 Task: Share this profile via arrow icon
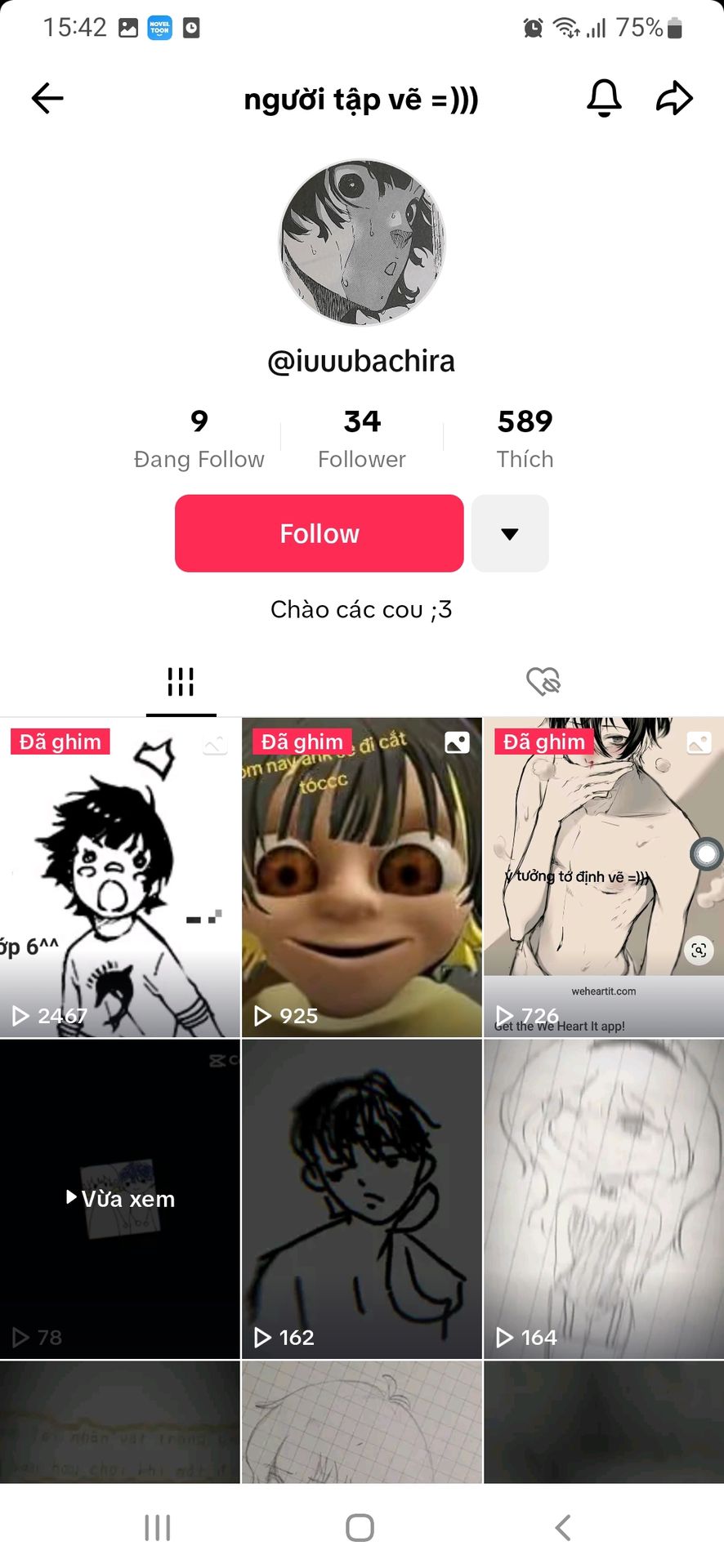674,99
